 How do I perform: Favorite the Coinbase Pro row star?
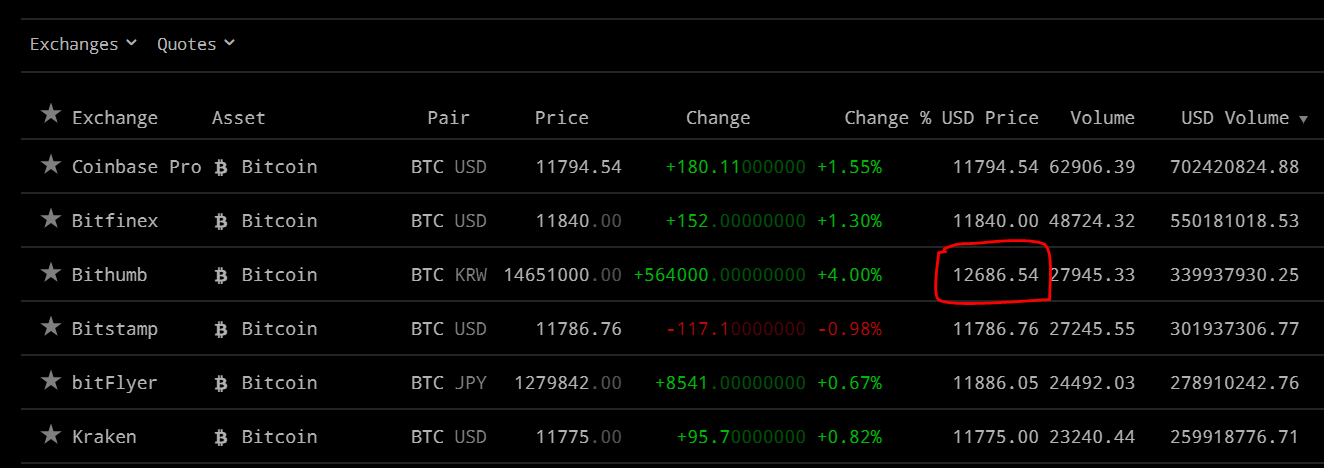[x=51, y=165]
